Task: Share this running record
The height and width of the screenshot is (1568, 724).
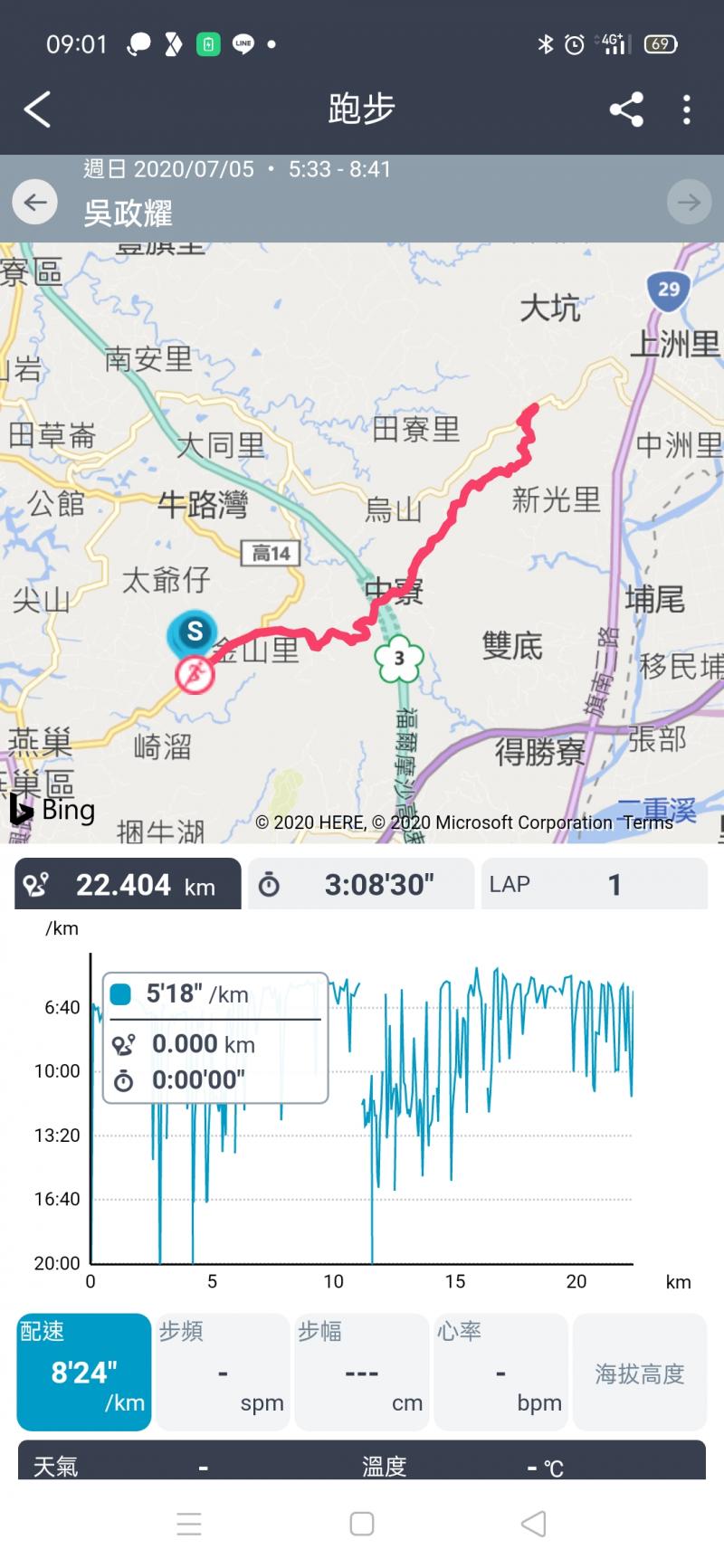Action: coord(626,109)
